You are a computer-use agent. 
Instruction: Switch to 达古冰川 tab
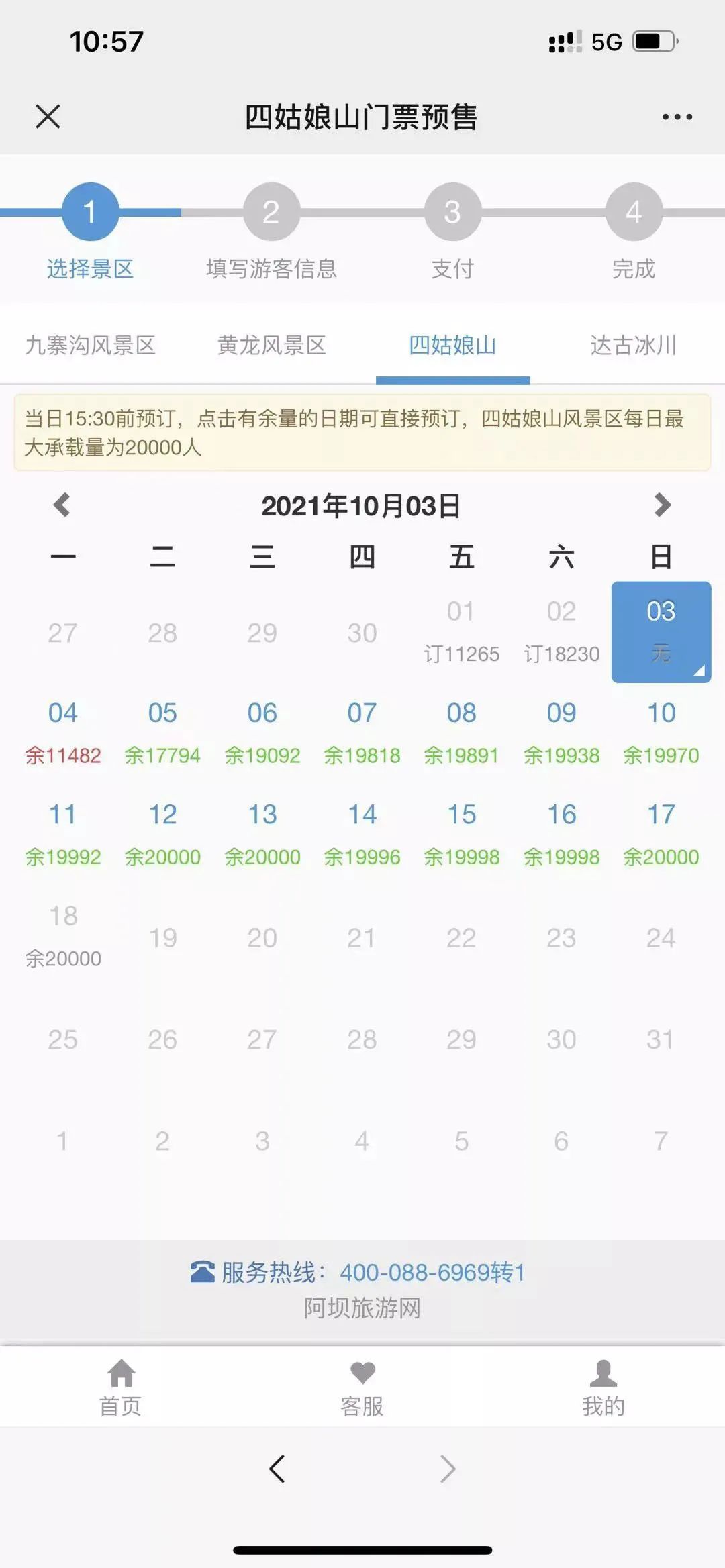(x=633, y=346)
